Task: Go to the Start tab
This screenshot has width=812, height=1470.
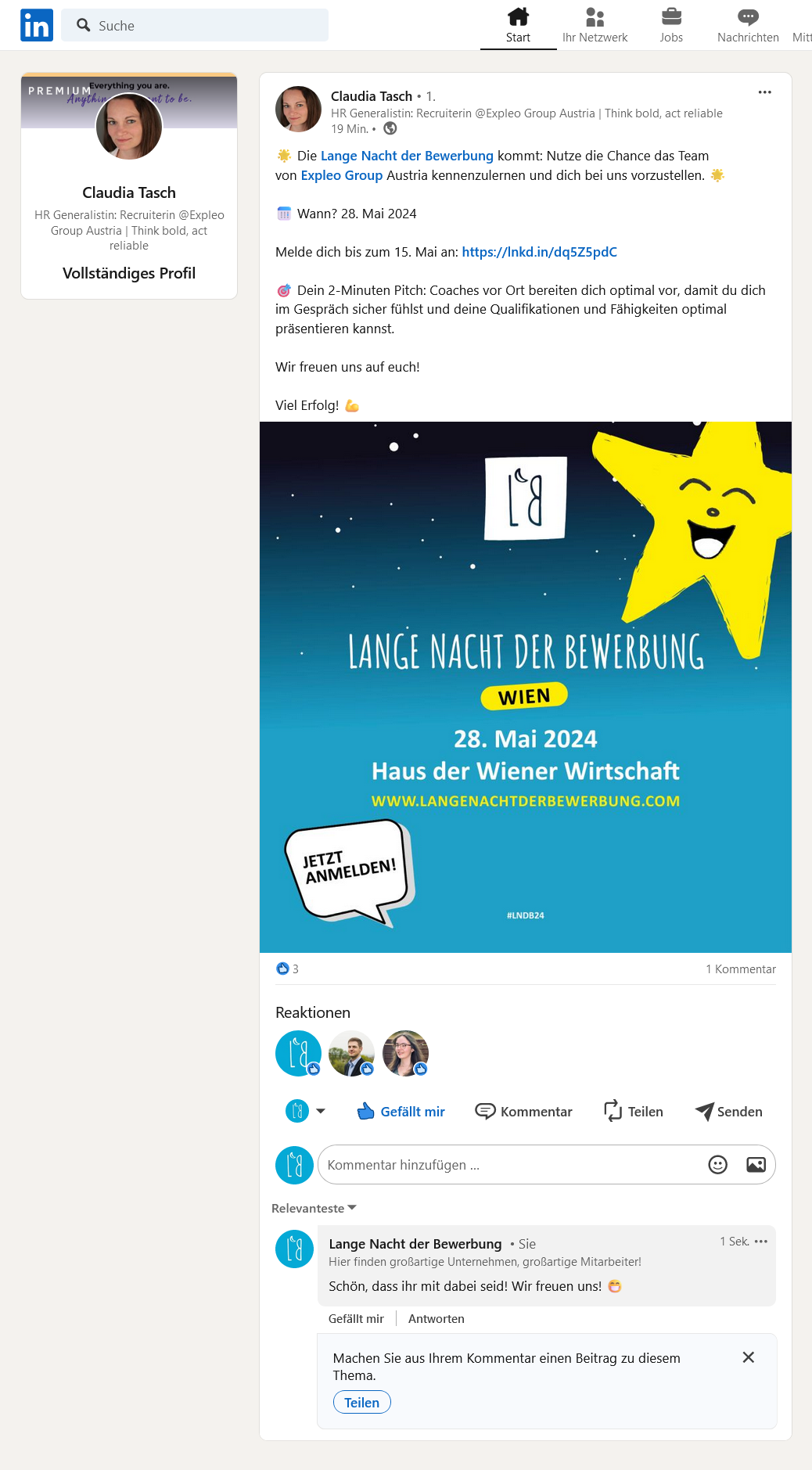Action: (x=518, y=25)
